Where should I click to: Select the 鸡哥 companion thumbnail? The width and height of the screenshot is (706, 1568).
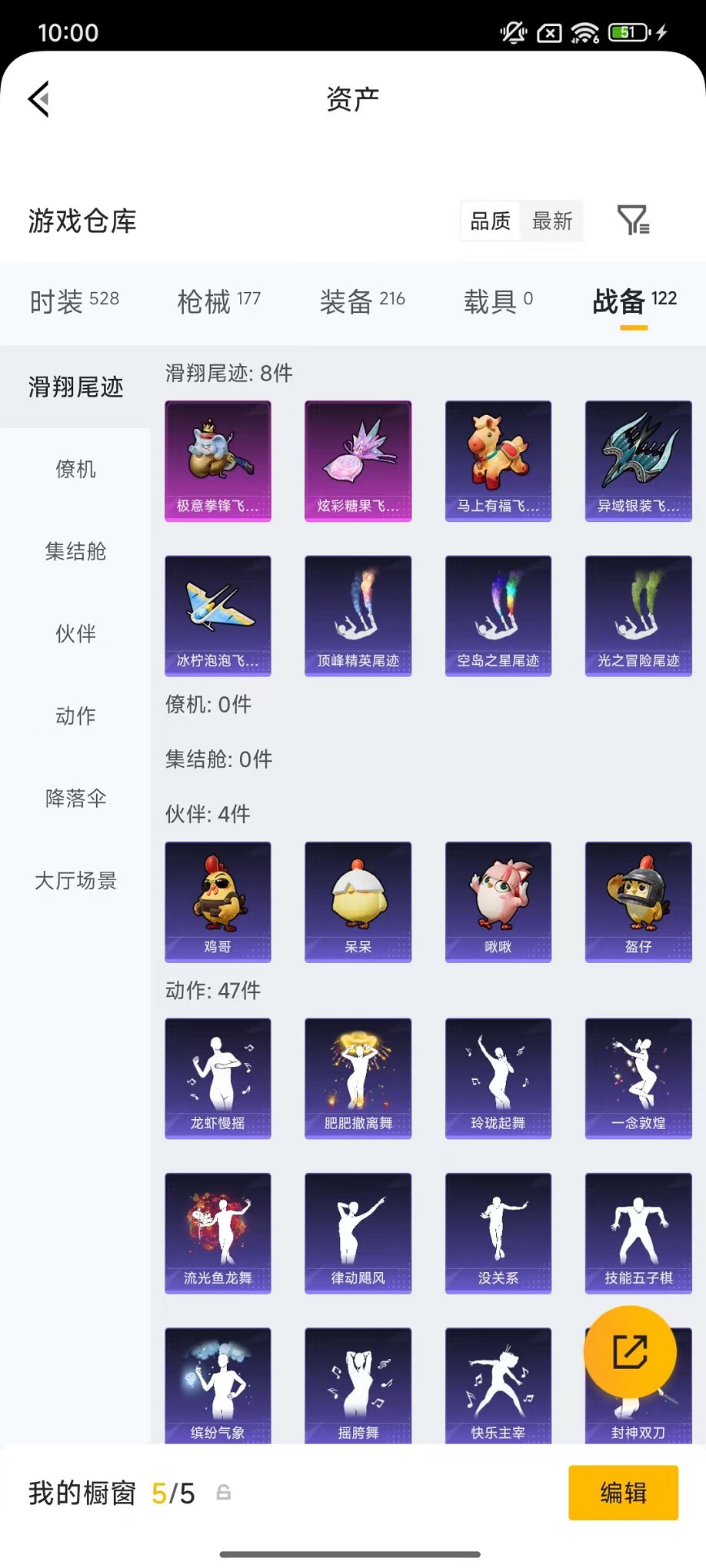(217, 902)
